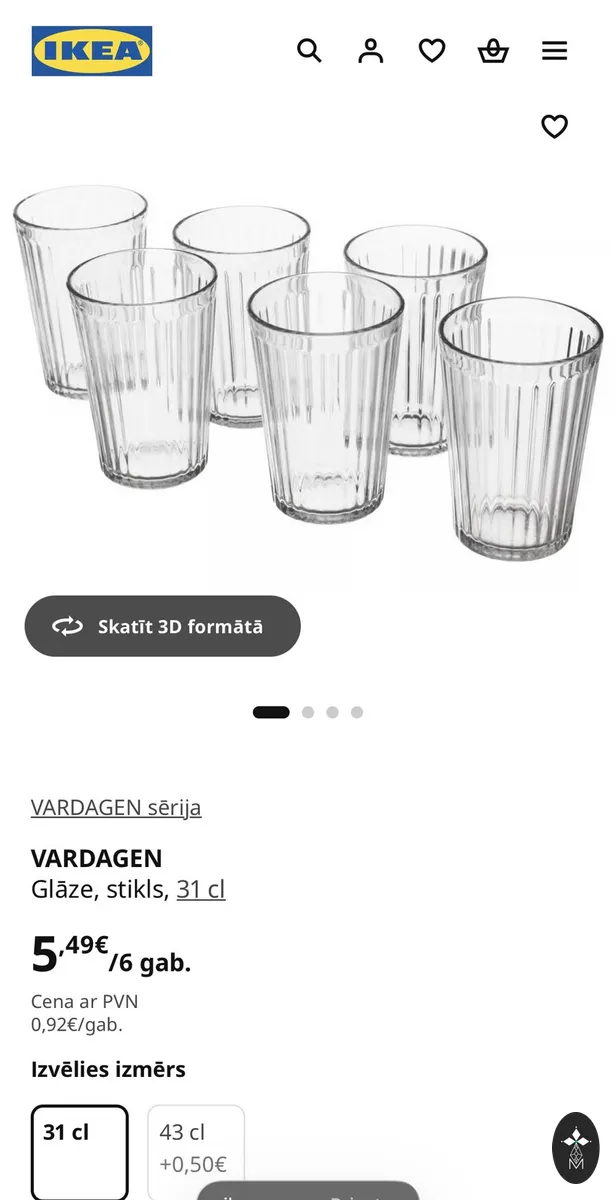
Task: Open the shopping basket
Action: pos(493,51)
